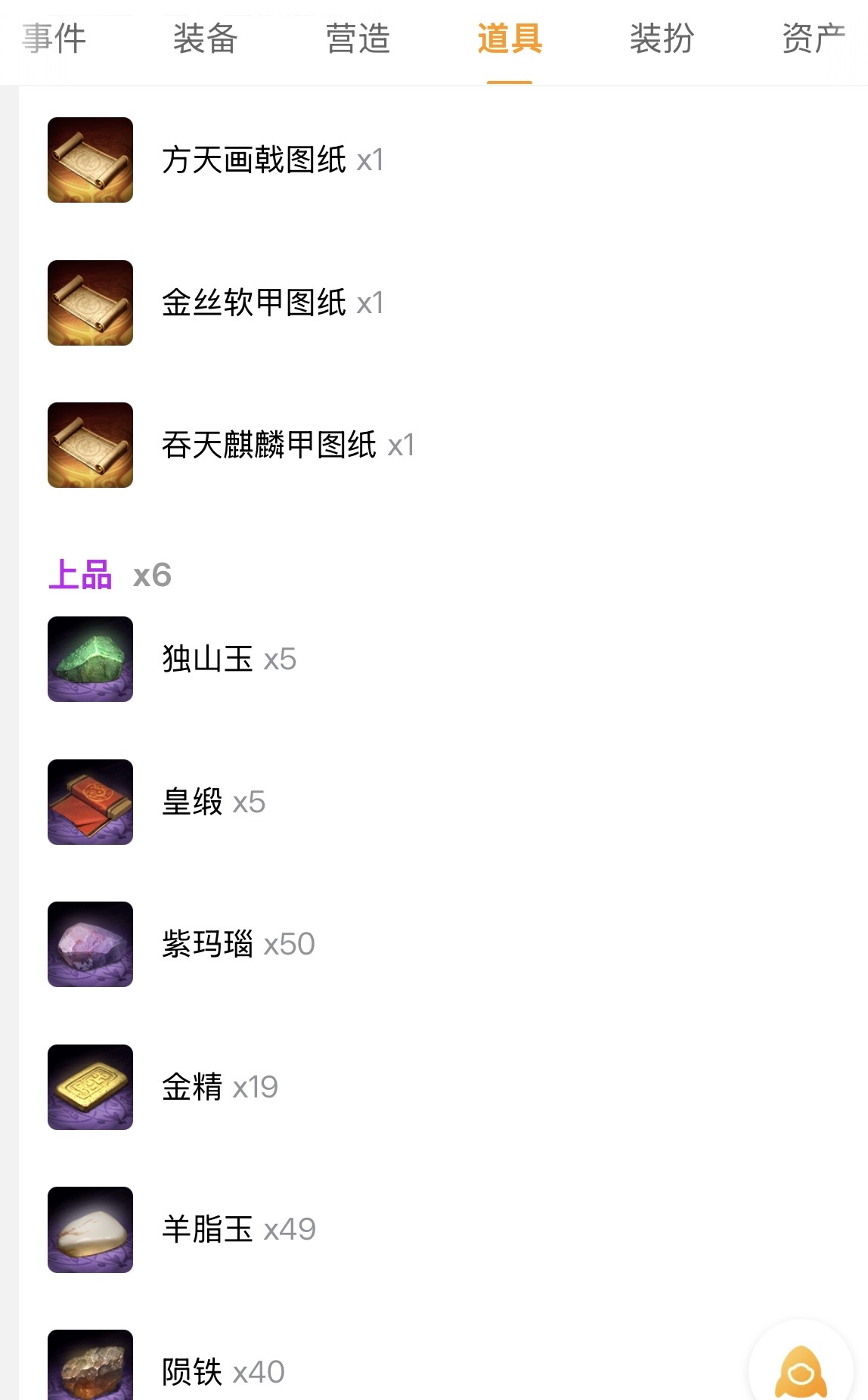Switch to the 装备 tab
868x1400 pixels.
[205, 39]
